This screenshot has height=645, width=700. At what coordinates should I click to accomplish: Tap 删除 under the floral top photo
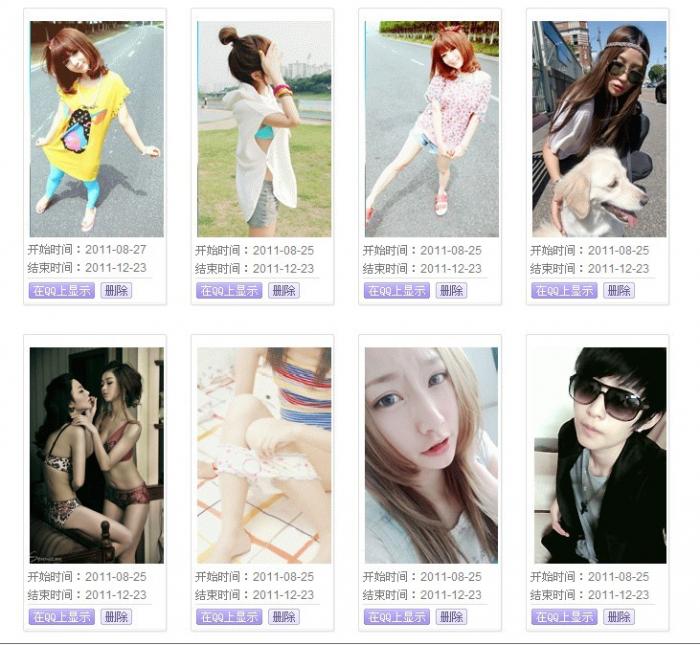click(x=451, y=291)
